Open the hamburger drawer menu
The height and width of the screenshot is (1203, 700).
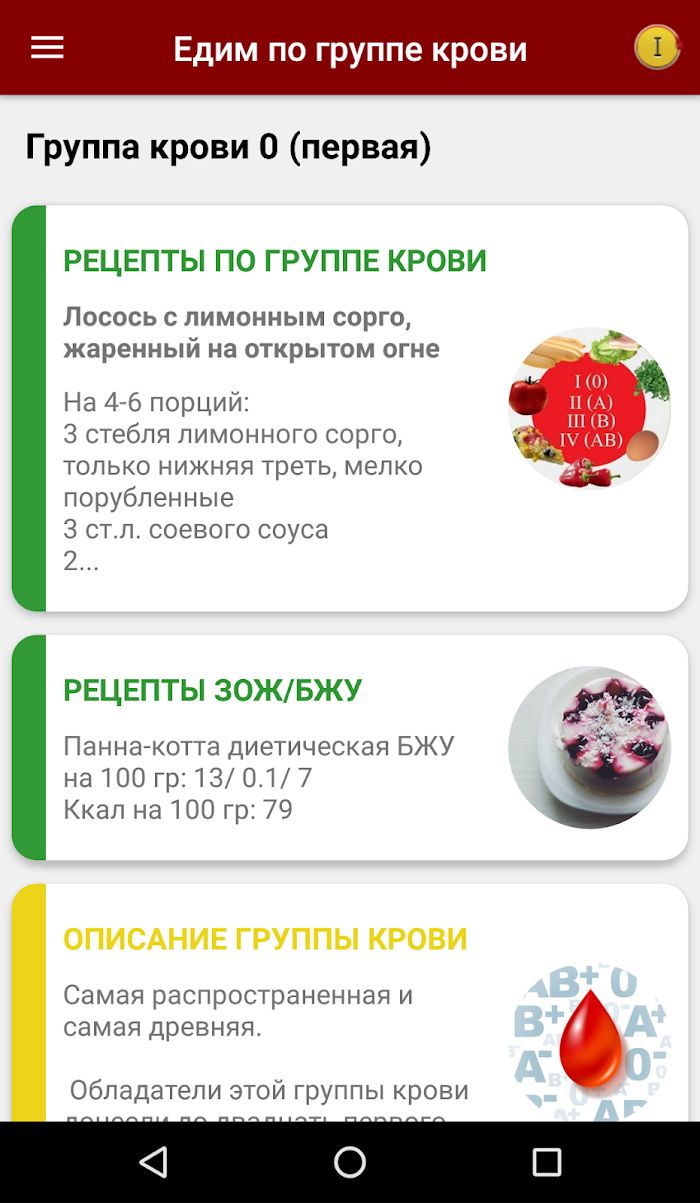point(47,48)
